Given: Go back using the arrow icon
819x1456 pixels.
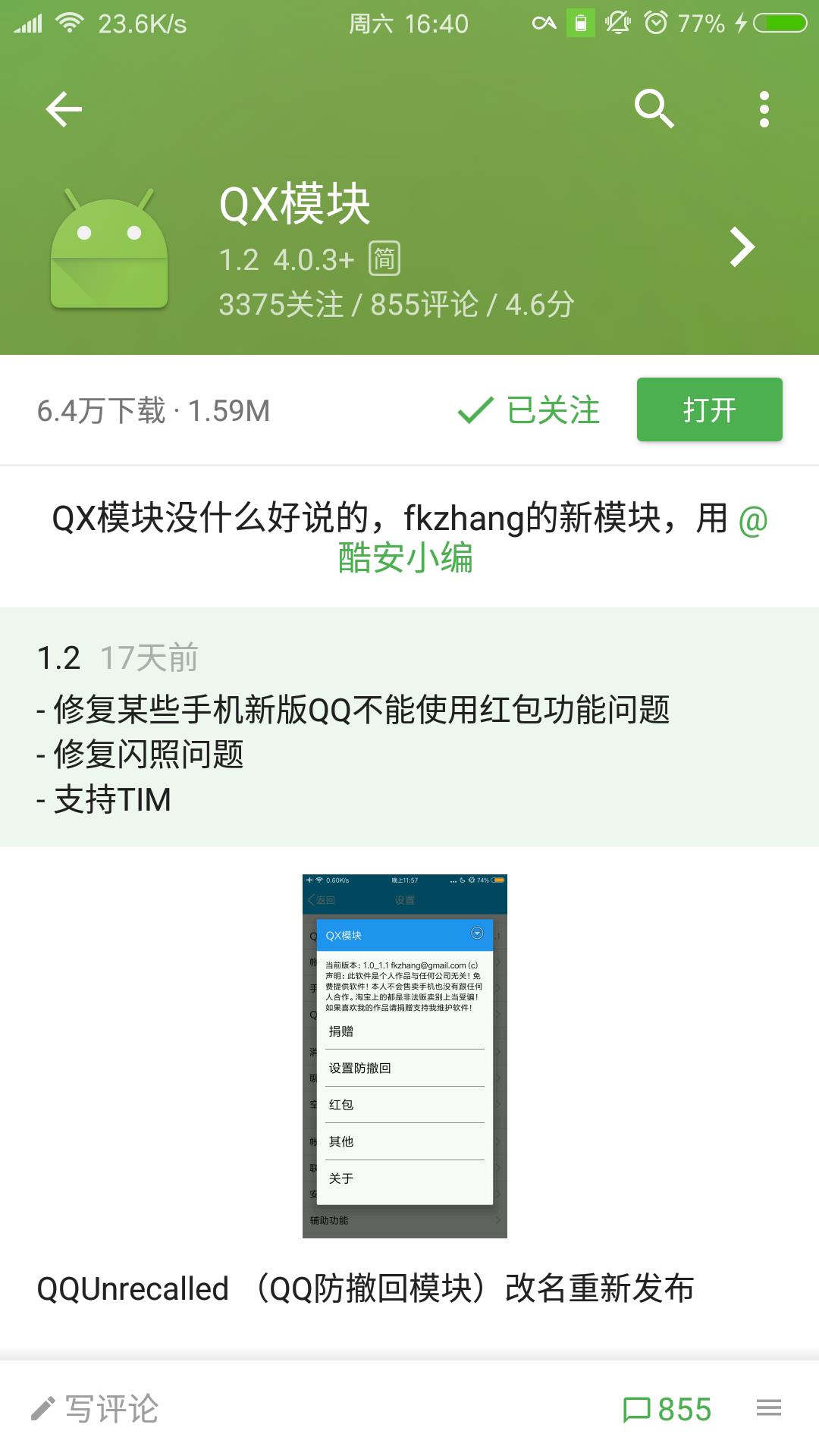Looking at the screenshot, I should point(64,110).
